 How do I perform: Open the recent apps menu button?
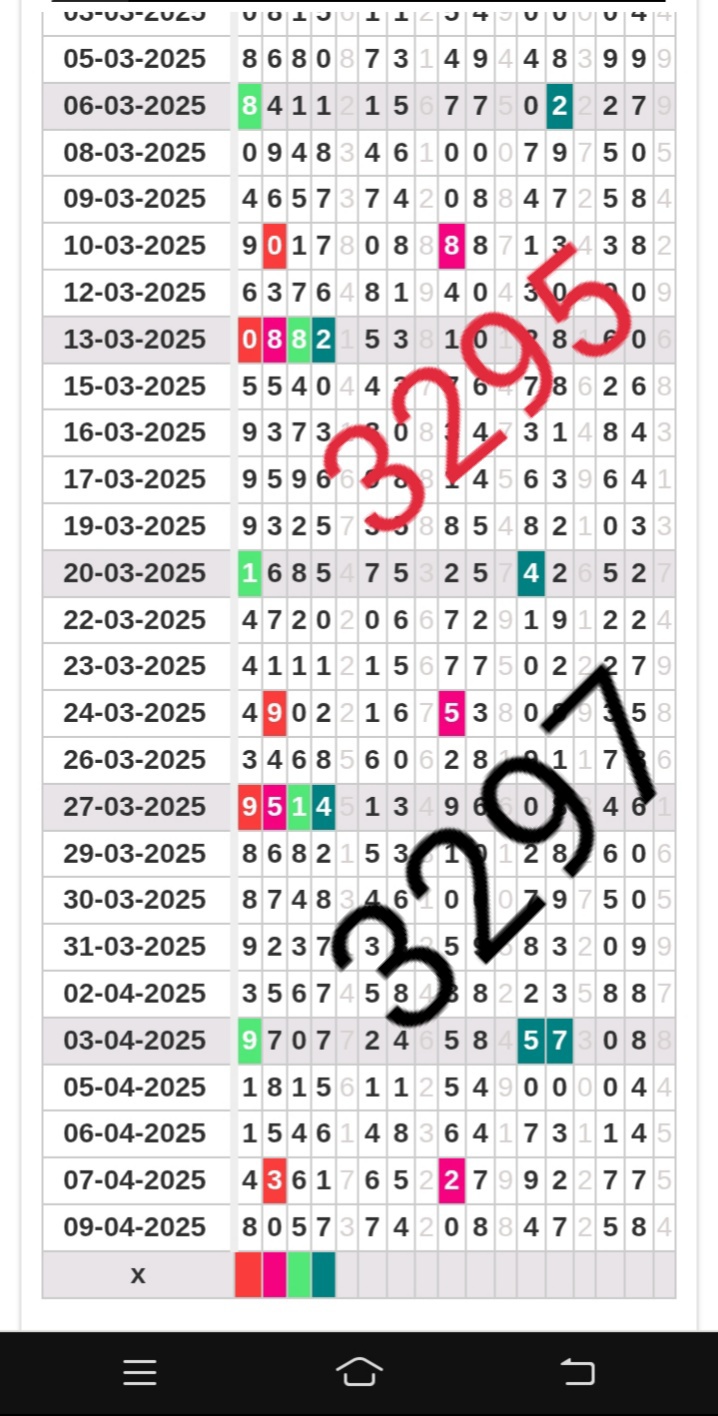click(140, 1372)
